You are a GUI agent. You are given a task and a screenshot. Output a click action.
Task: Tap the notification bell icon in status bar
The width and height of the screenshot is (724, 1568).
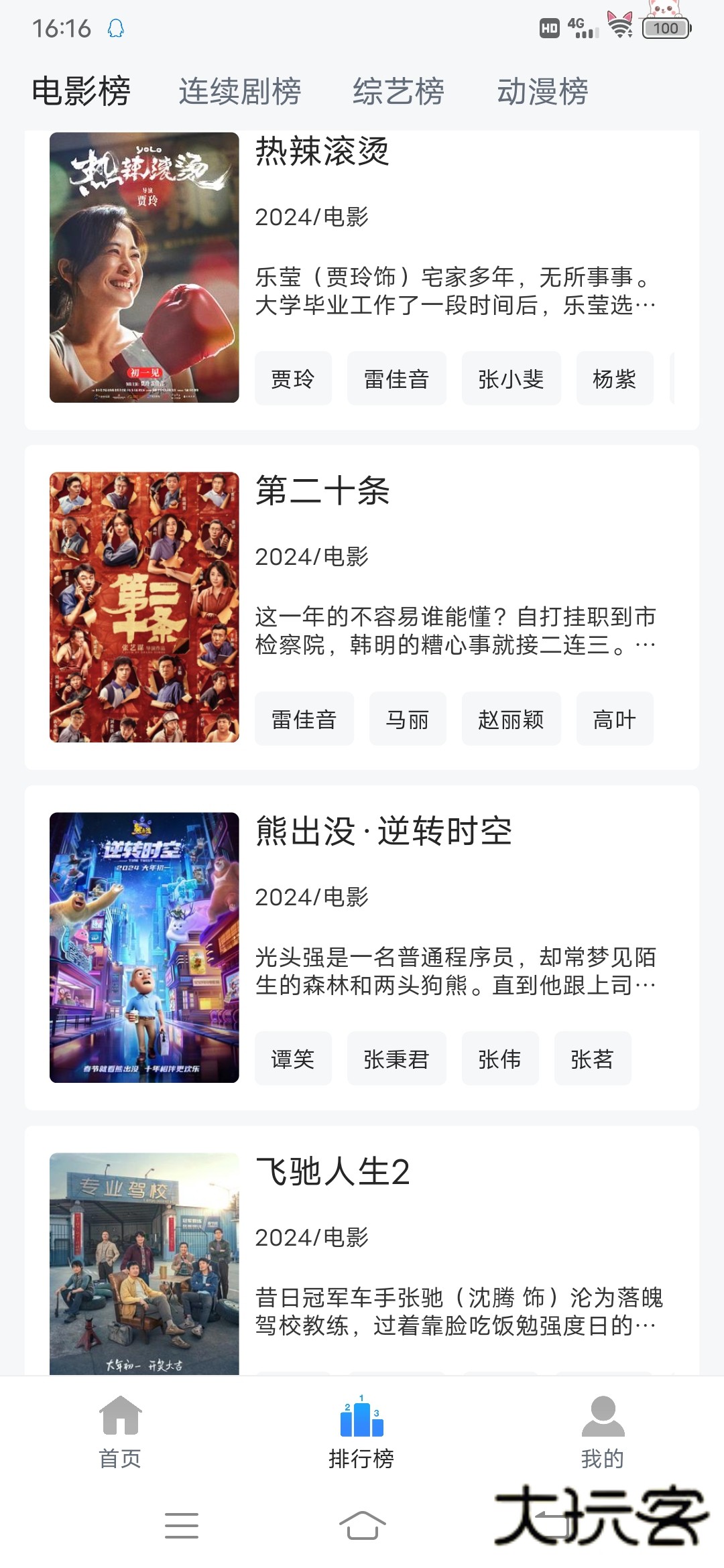115,28
